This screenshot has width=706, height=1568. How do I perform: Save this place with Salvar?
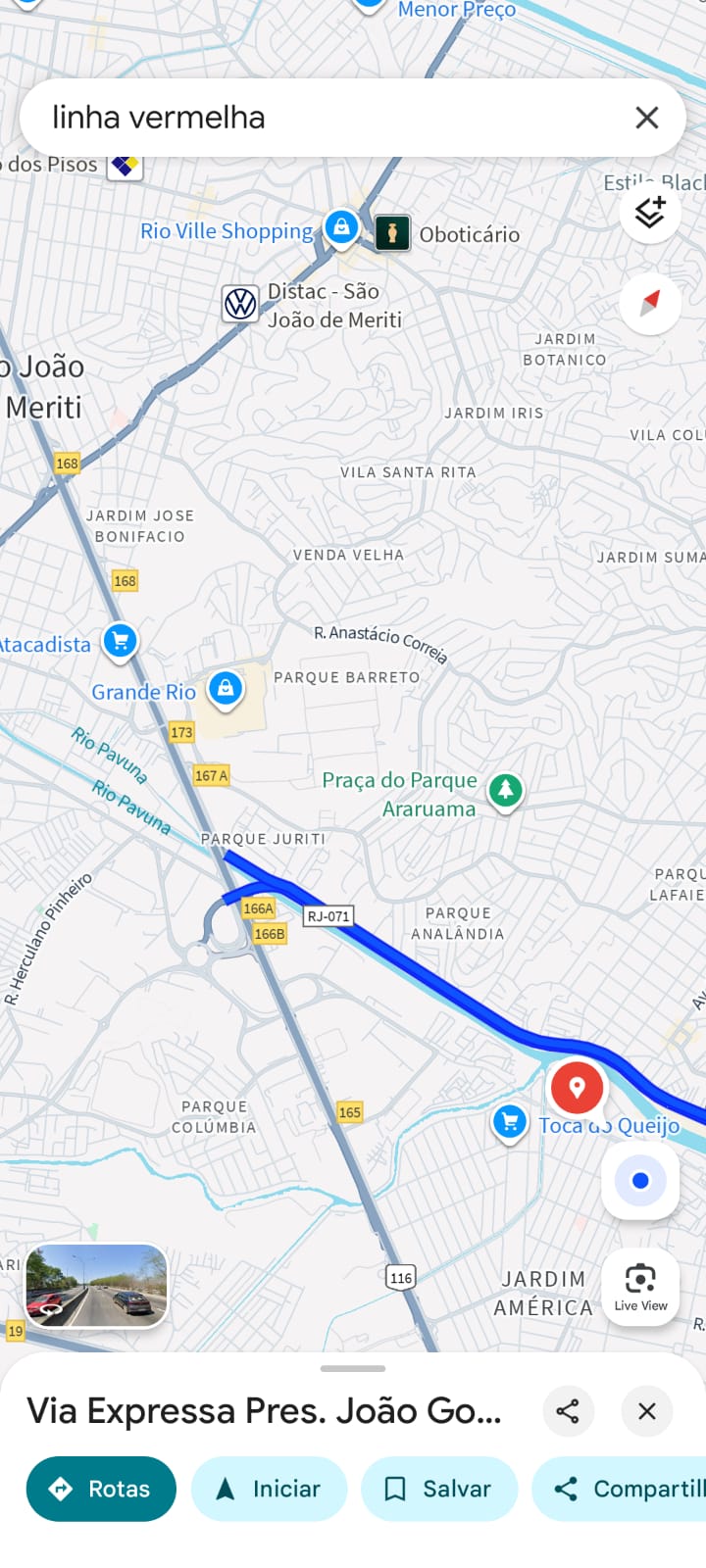[x=438, y=1489]
